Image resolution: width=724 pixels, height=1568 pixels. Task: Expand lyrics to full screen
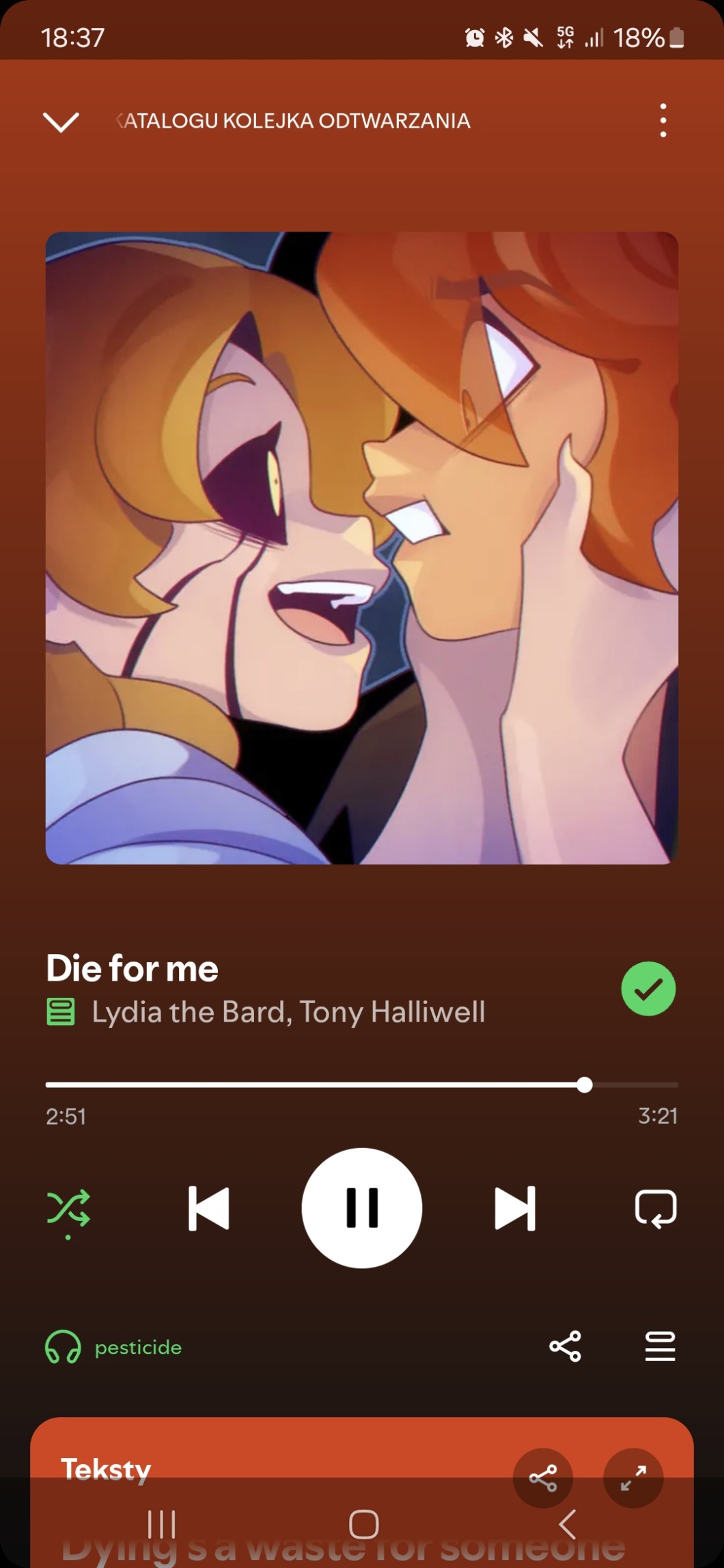[633, 1478]
